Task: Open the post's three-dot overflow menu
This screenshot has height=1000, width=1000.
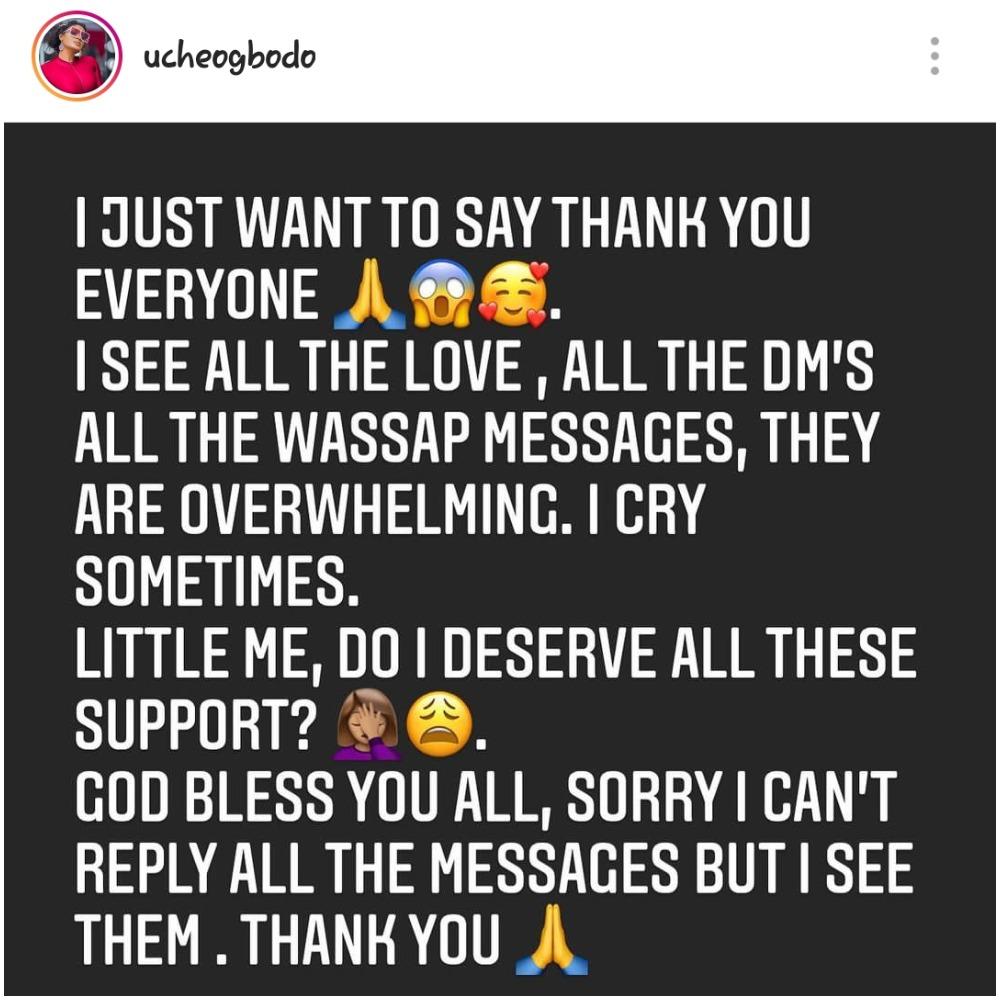Action: click(x=934, y=57)
